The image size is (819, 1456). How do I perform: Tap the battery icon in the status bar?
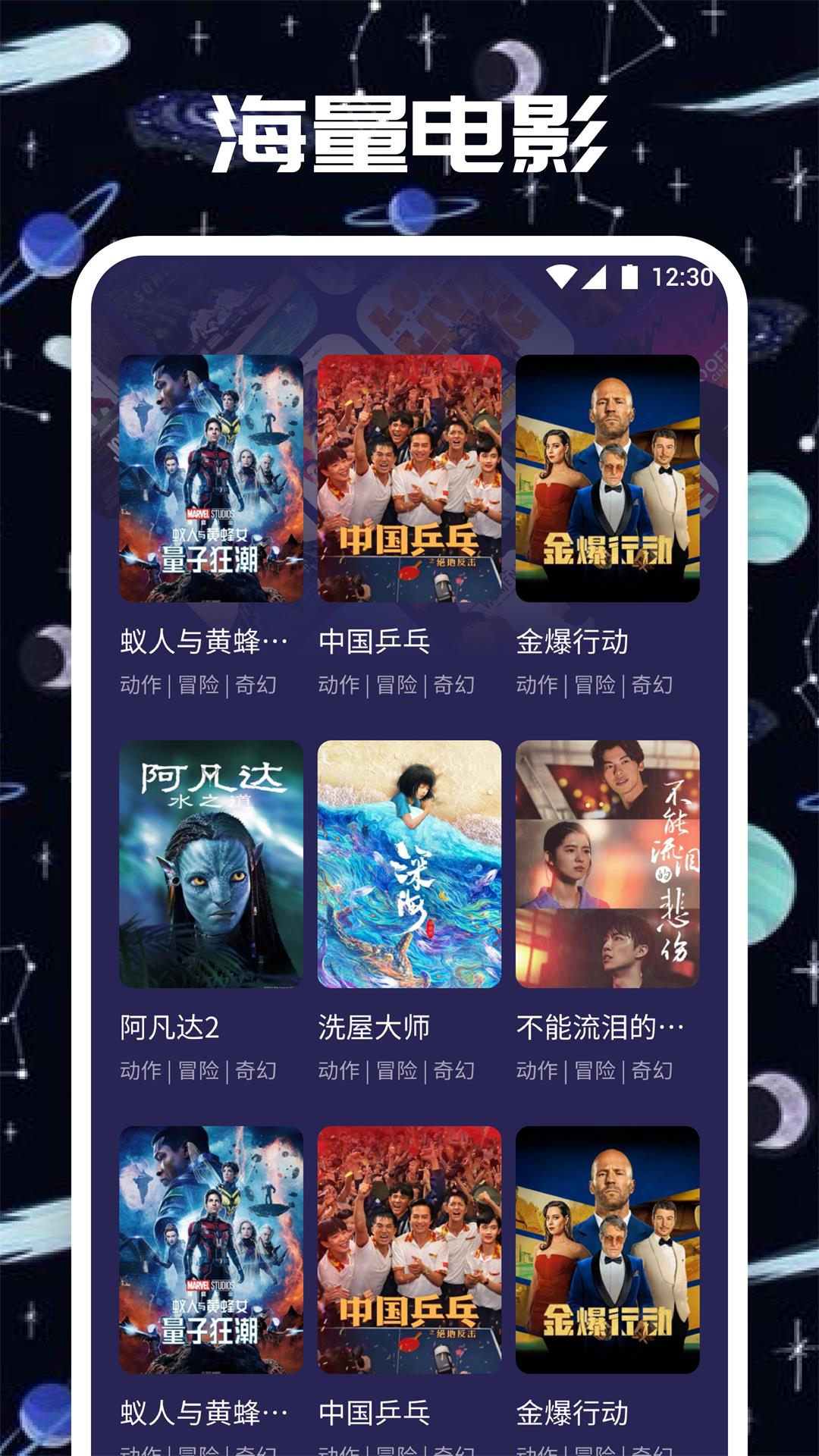pyautogui.click(x=629, y=277)
